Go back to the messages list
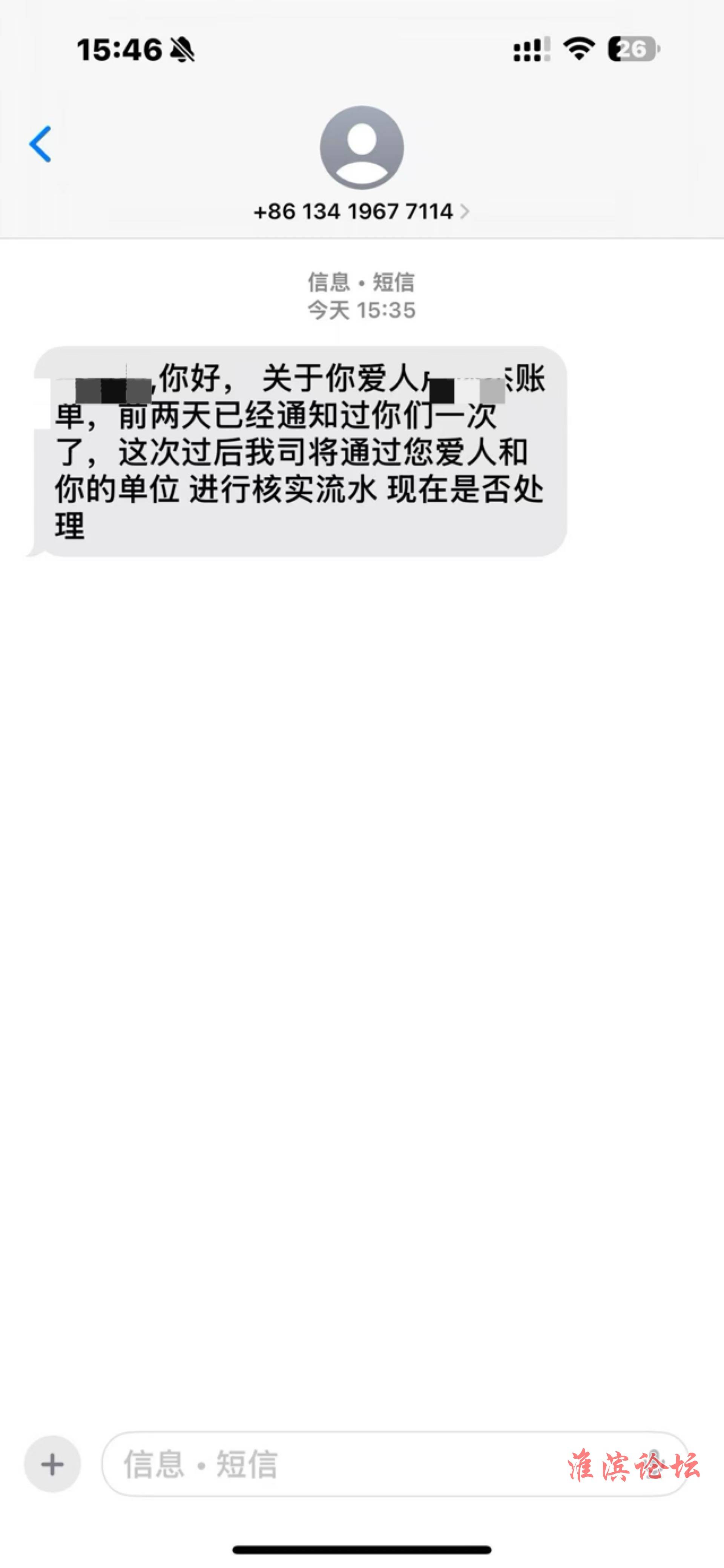The height and width of the screenshot is (1568, 724). (x=40, y=144)
